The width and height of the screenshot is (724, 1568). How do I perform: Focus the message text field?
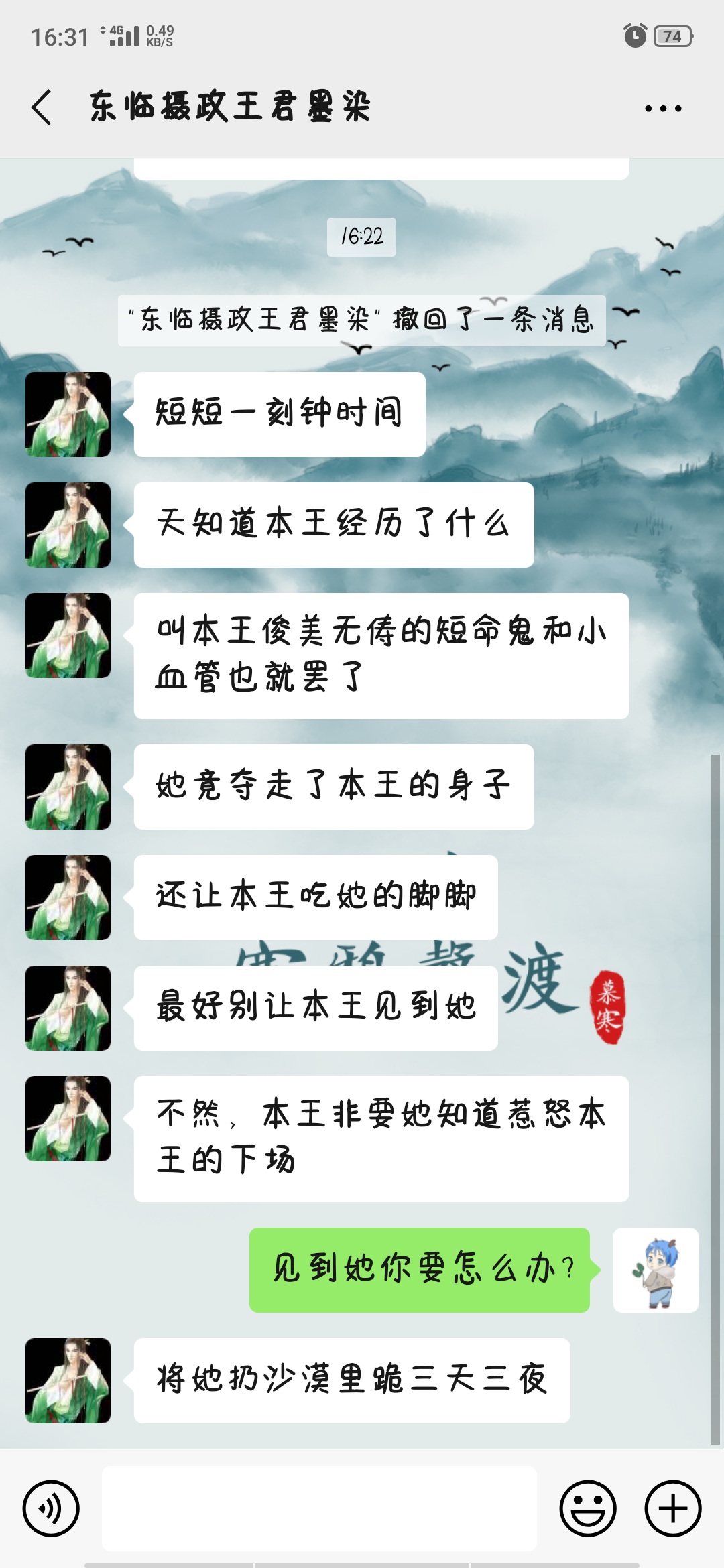pos(319,1508)
